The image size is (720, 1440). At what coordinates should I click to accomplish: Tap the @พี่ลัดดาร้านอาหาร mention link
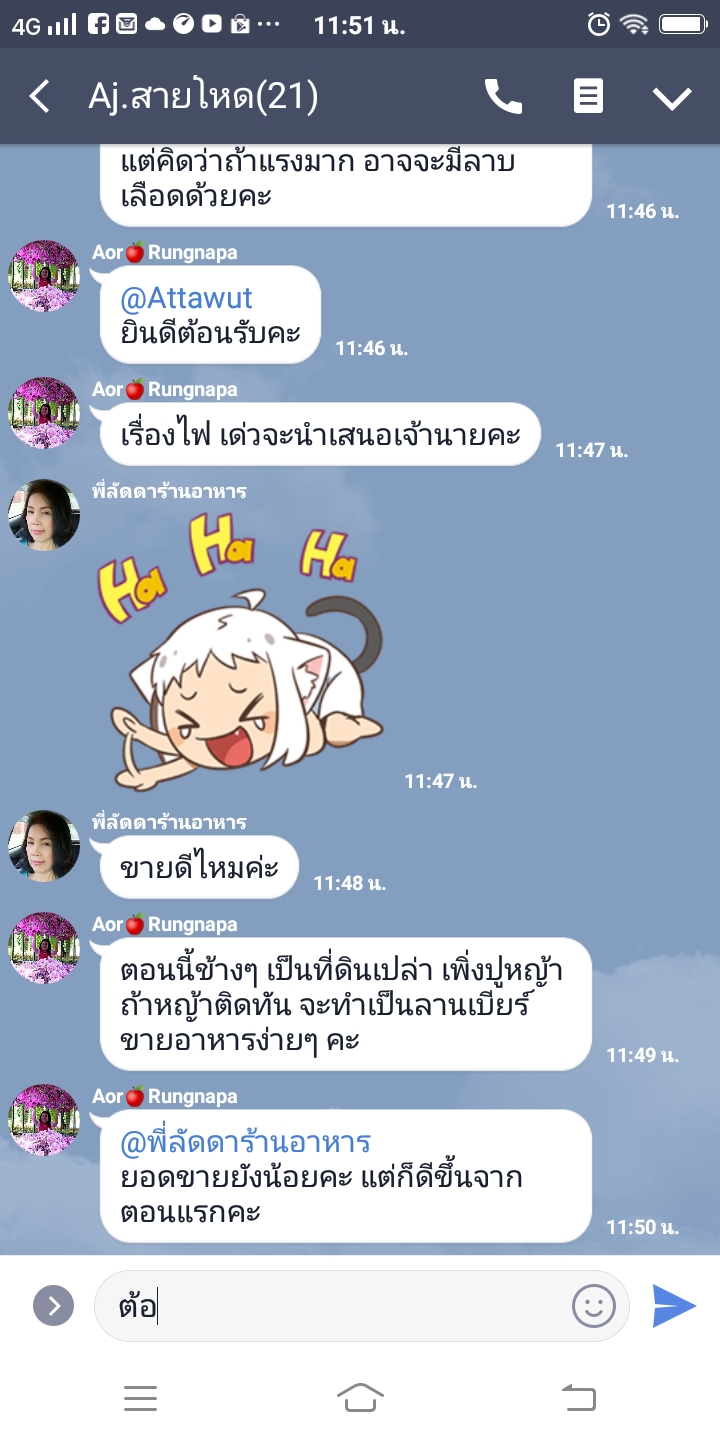tap(245, 1142)
